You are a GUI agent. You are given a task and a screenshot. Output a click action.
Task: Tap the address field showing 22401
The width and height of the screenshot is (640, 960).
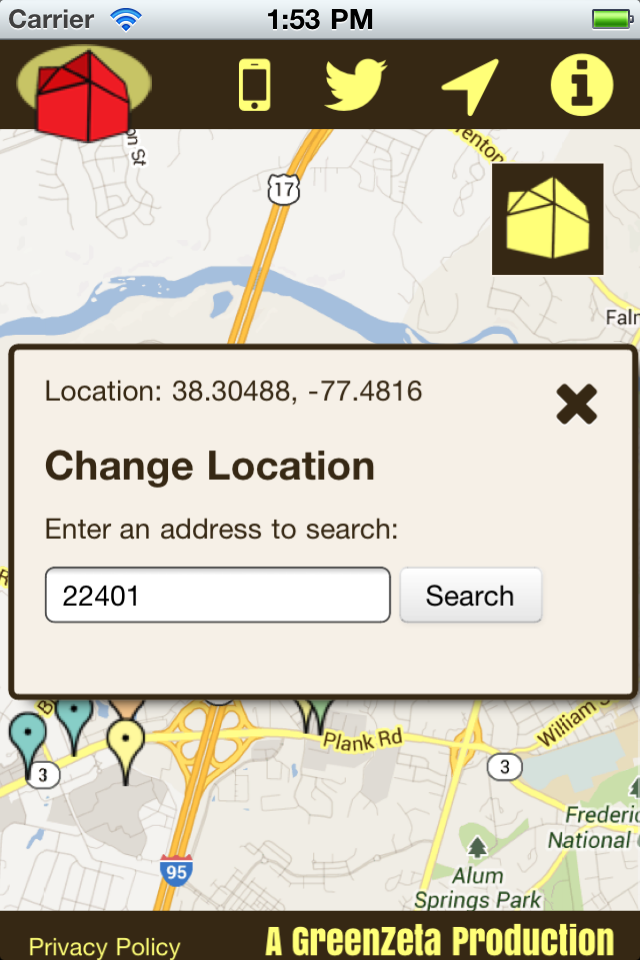coord(217,596)
